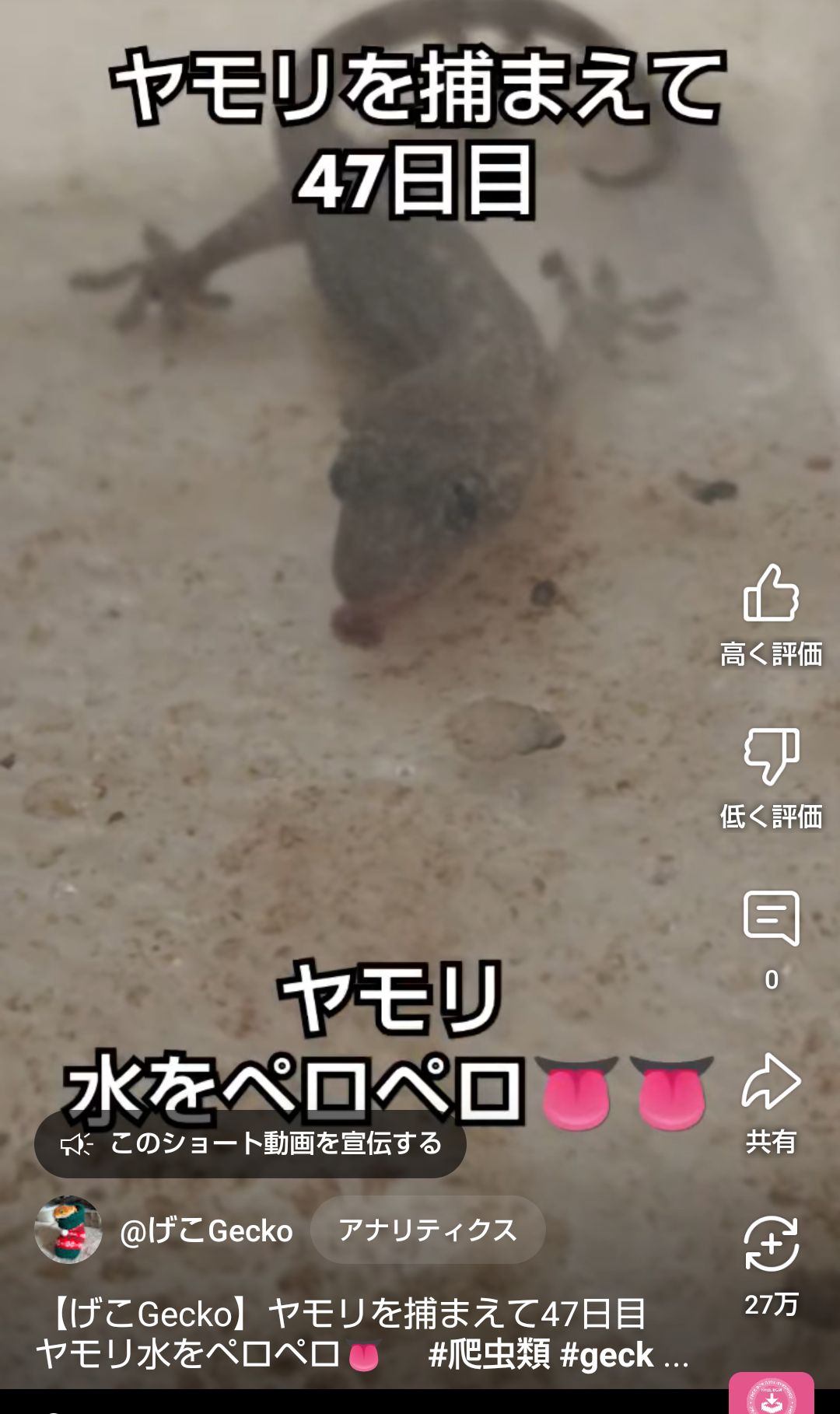Open the @げこGecko channel name
This screenshot has width=840, height=1414.
[x=206, y=1231]
